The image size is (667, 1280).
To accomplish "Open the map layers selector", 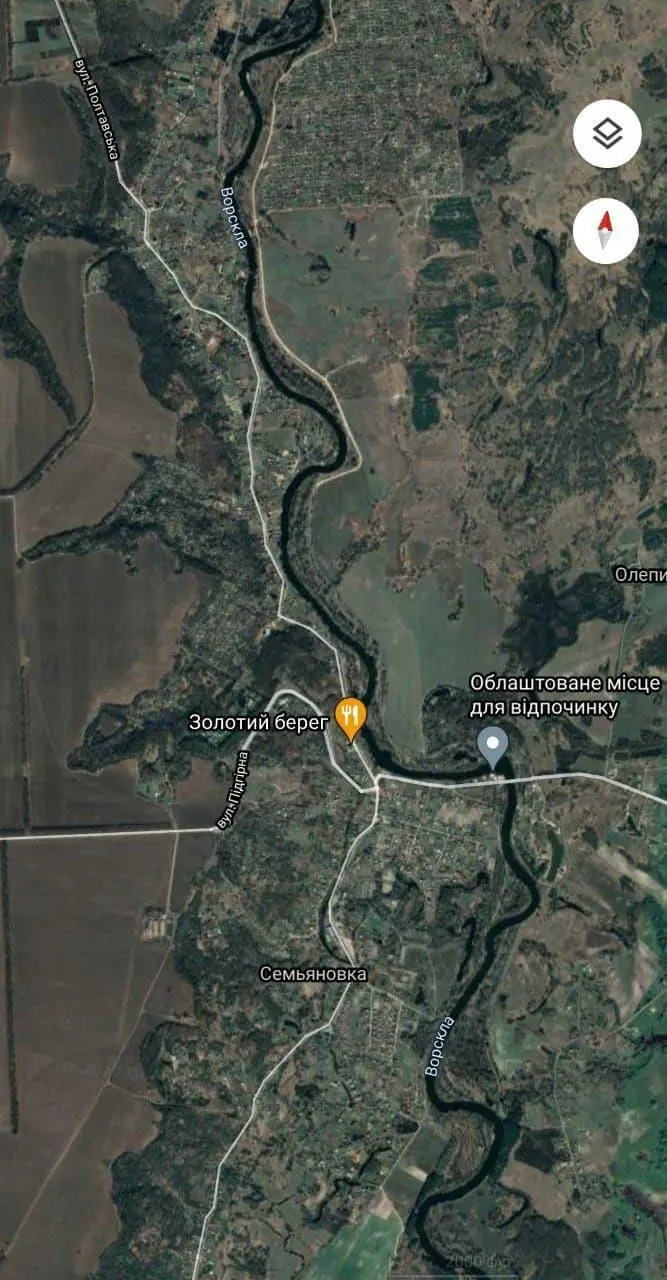I will click(x=607, y=134).
